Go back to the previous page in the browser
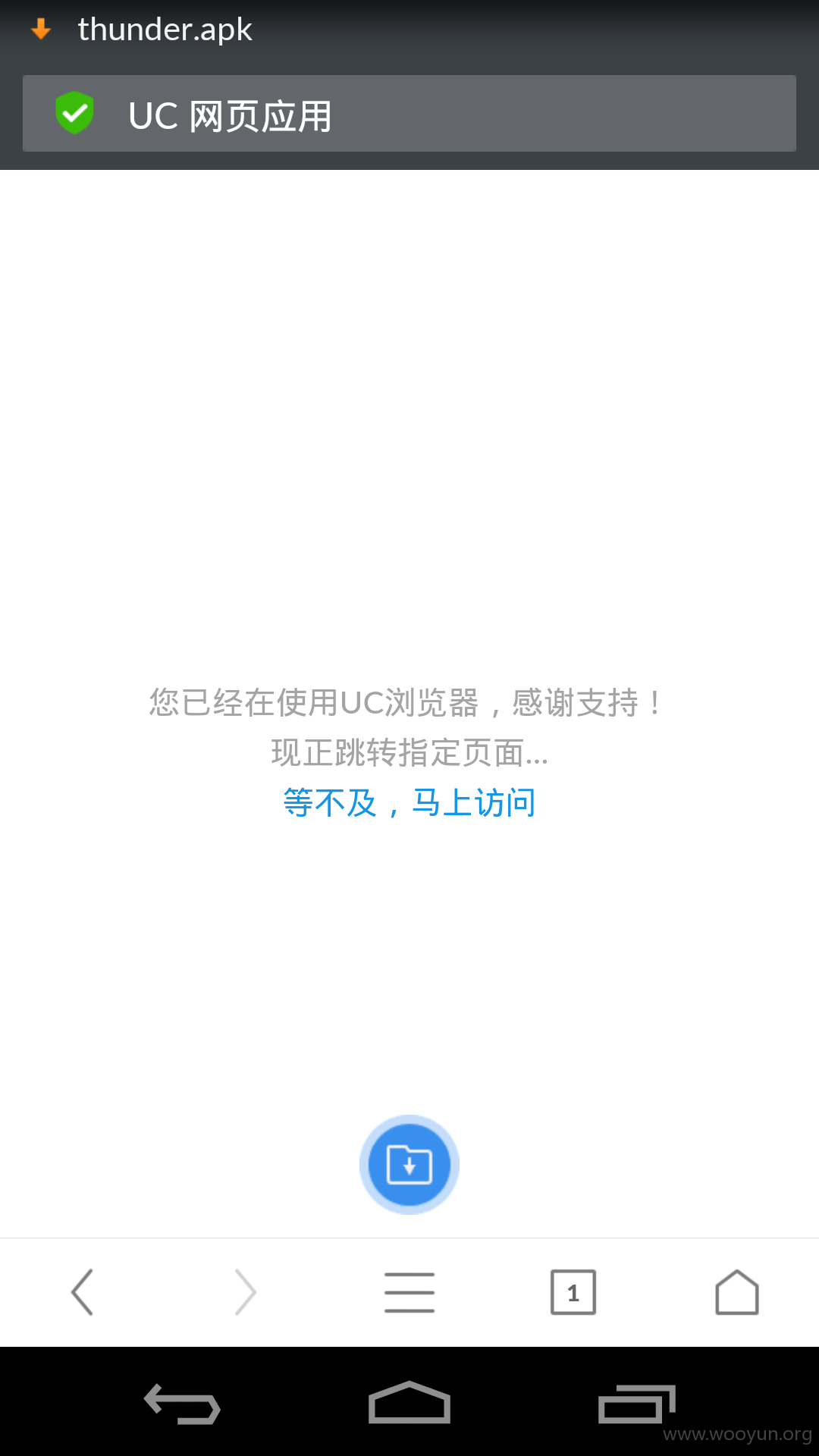The width and height of the screenshot is (819, 1456). click(x=82, y=1292)
